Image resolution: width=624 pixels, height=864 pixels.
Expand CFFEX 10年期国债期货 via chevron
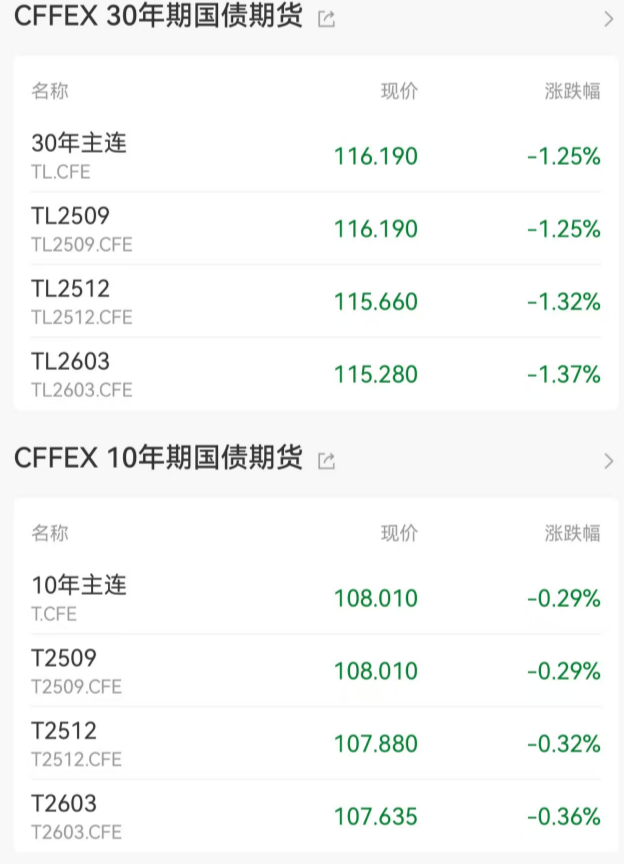point(608,460)
